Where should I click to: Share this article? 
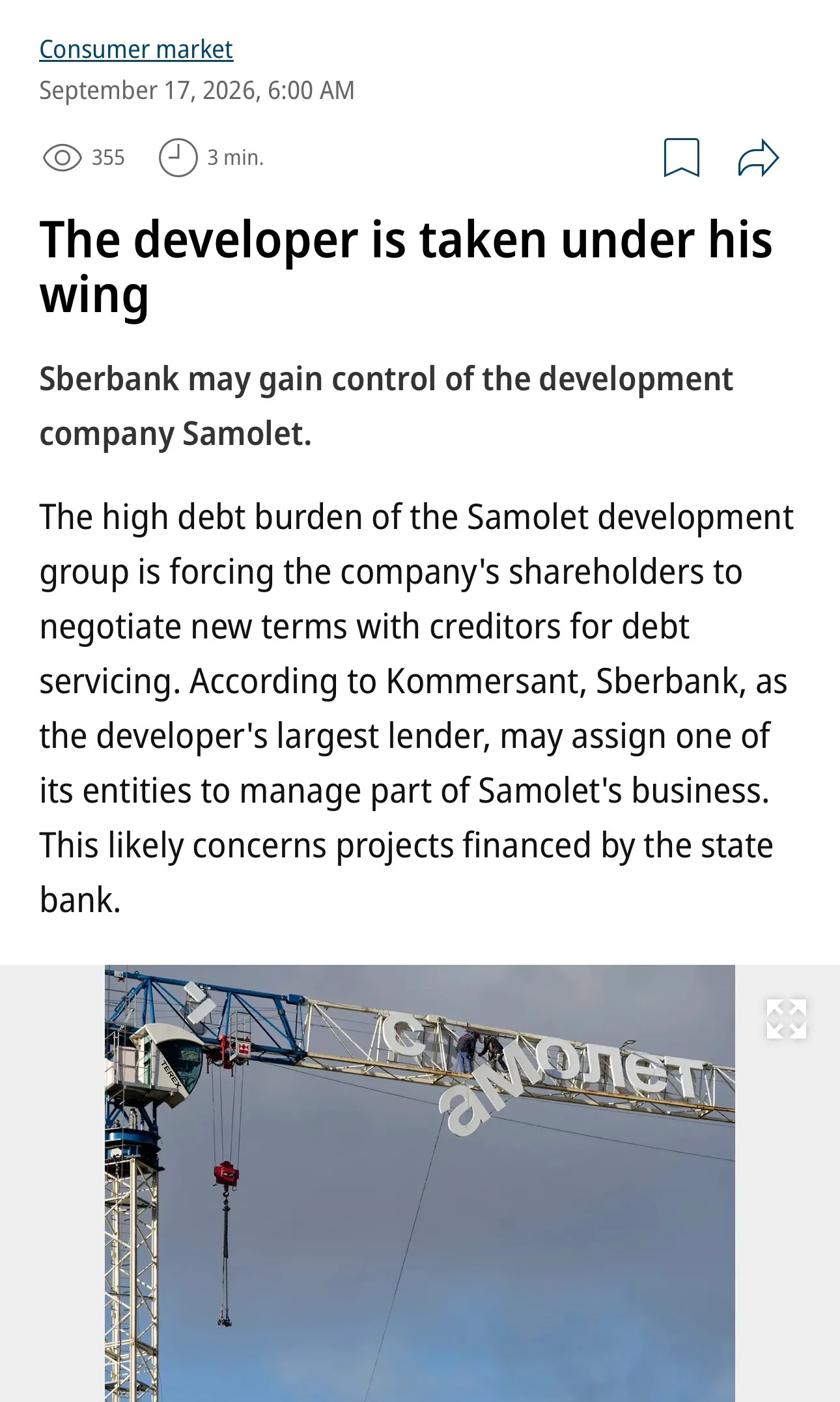pyautogui.click(x=759, y=158)
